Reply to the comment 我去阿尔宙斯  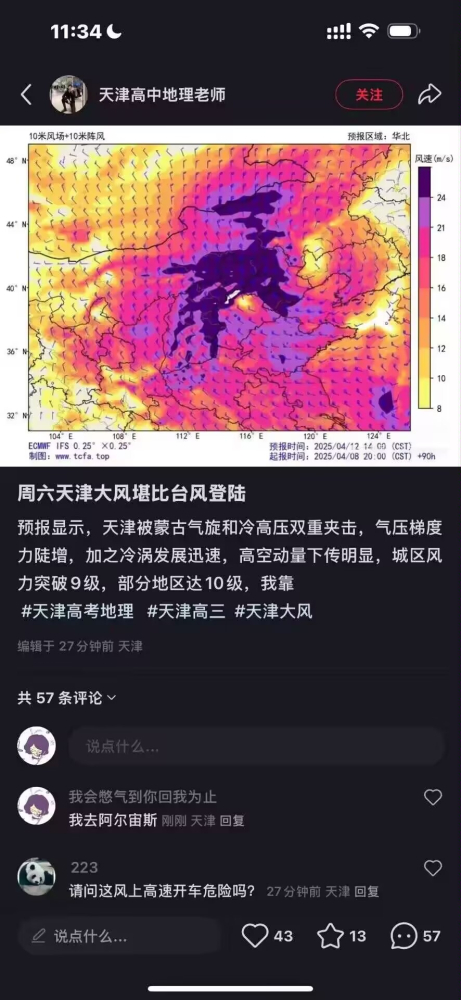[232, 821]
